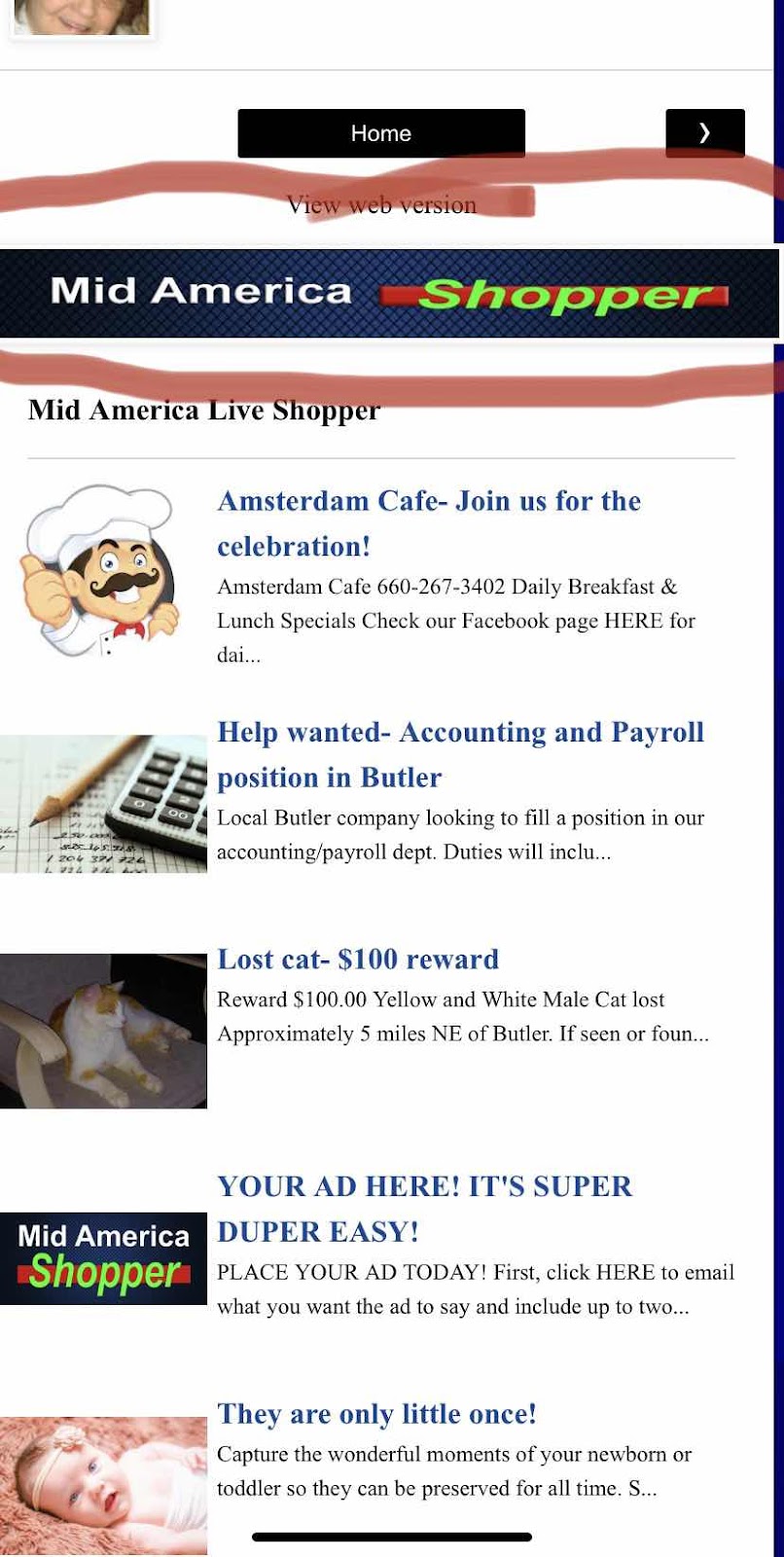Go to next page arrow
Screen dimensions: 784x1557
tap(705, 133)
